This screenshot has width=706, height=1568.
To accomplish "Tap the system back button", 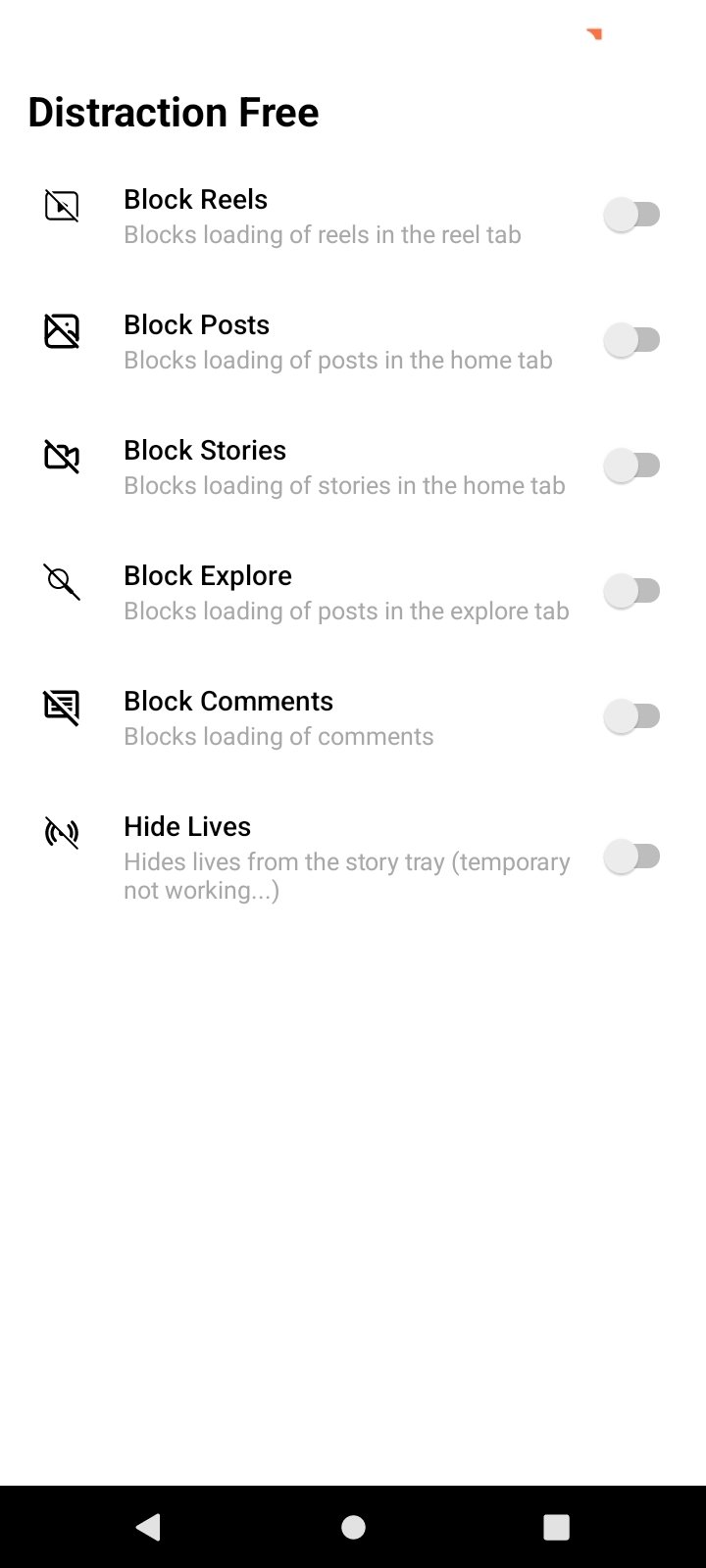I will tap(148, 1527).
